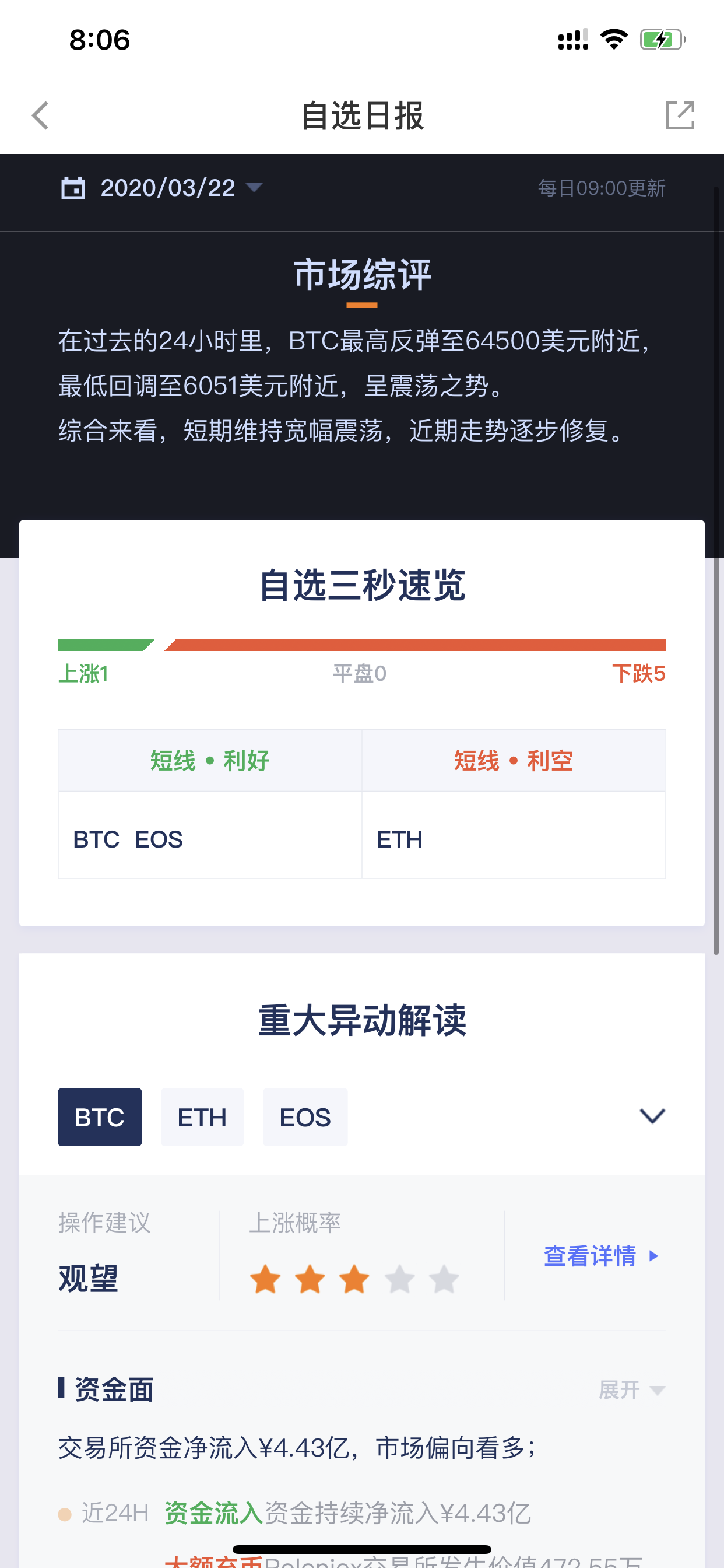
Task: Select the BTC tab
Action: pos(100,1117)
